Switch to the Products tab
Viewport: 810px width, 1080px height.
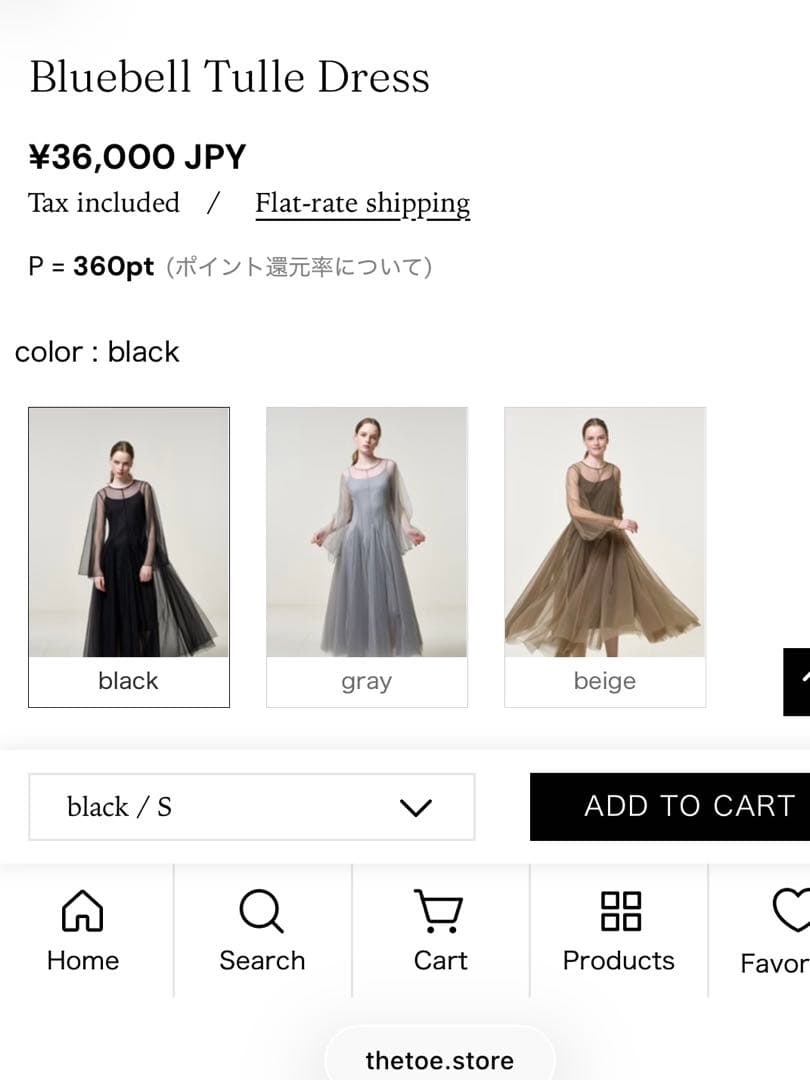tap(618, 932)
